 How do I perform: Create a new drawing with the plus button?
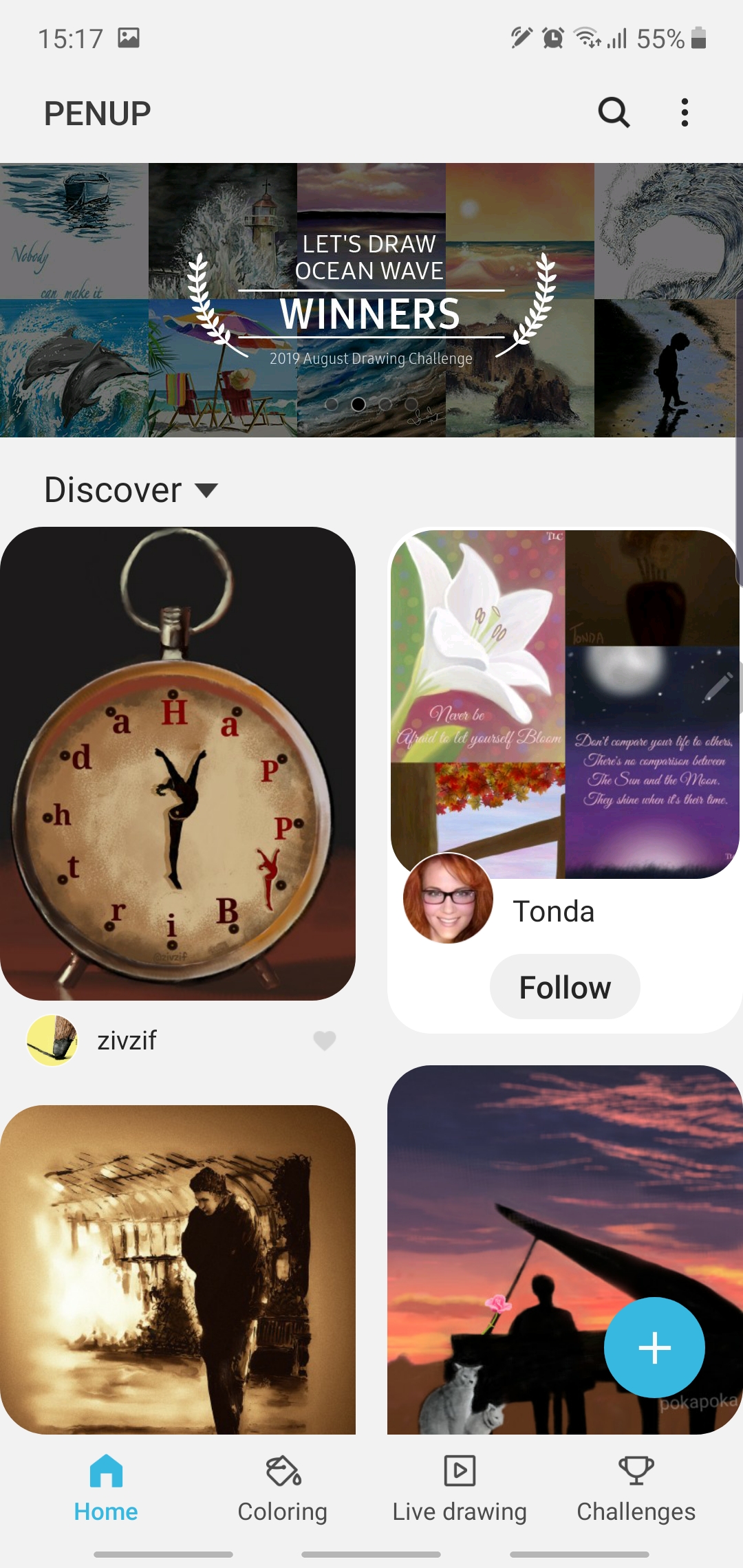pyautogui.click(x=654, y=1347)
